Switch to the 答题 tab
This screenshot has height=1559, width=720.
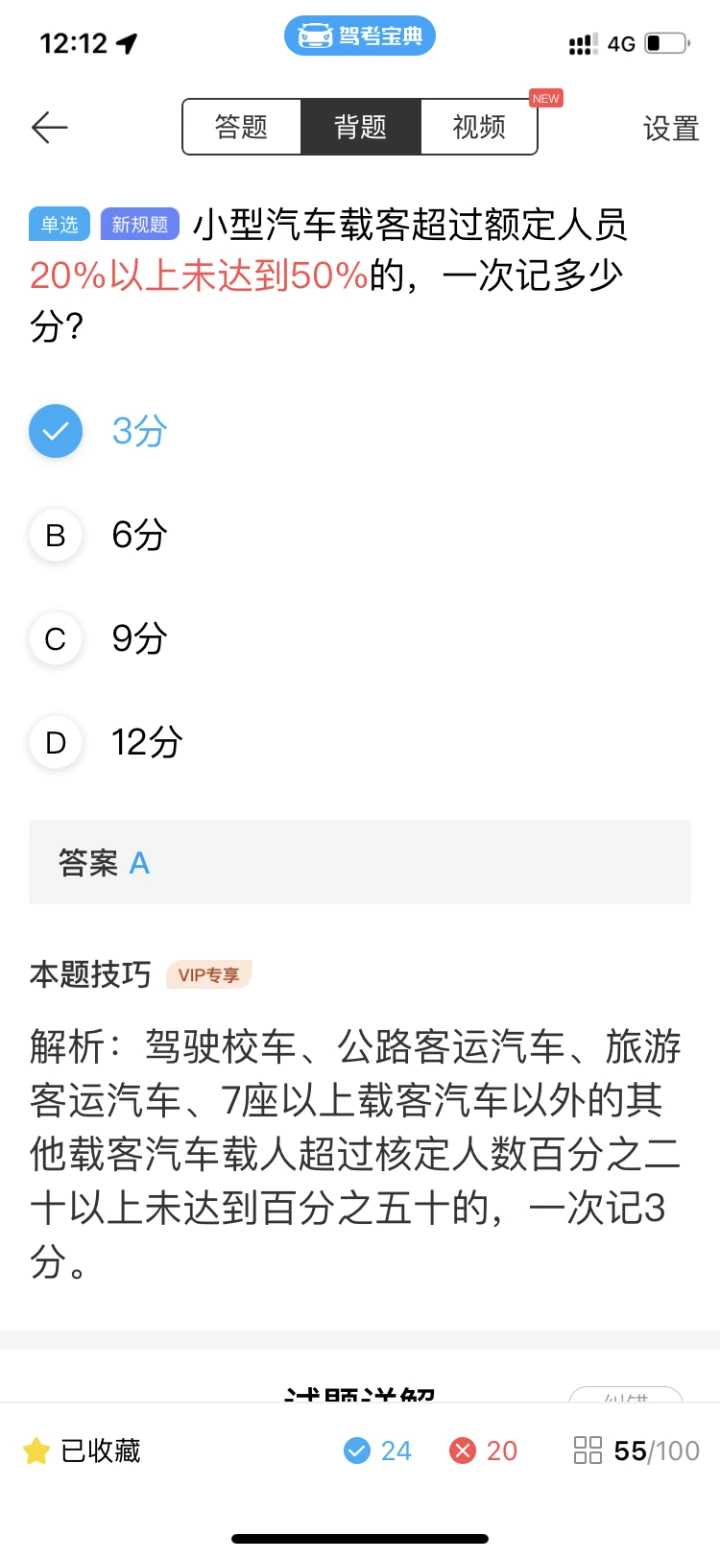point(241,127)
